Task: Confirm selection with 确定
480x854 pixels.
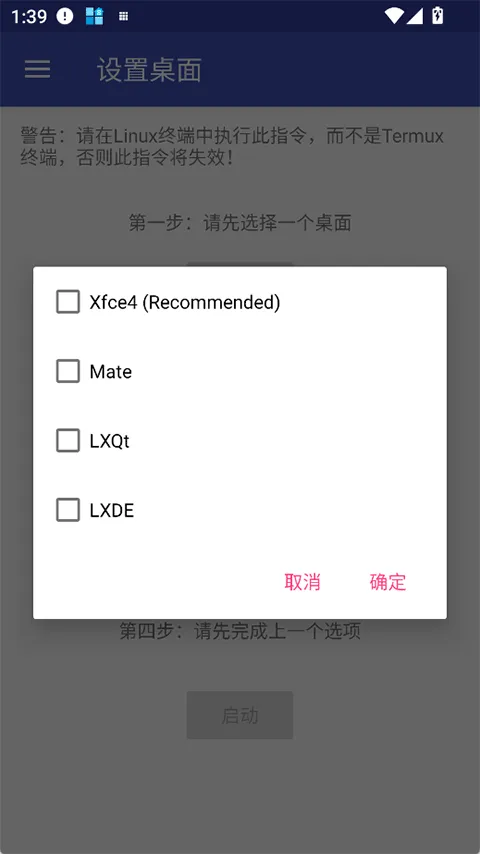Action: [x=388, y=582]
